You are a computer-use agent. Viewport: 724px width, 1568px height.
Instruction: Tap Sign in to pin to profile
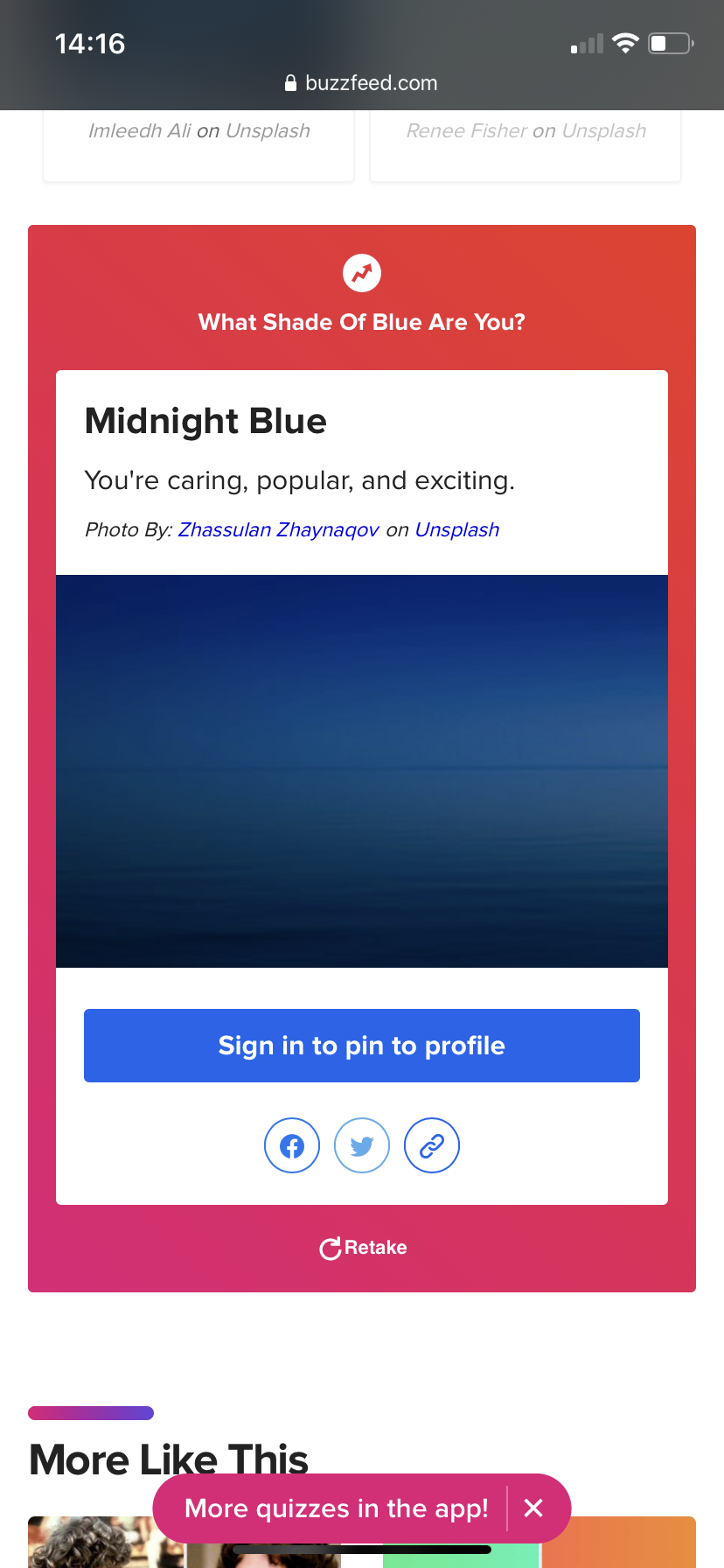[362, 1046]
